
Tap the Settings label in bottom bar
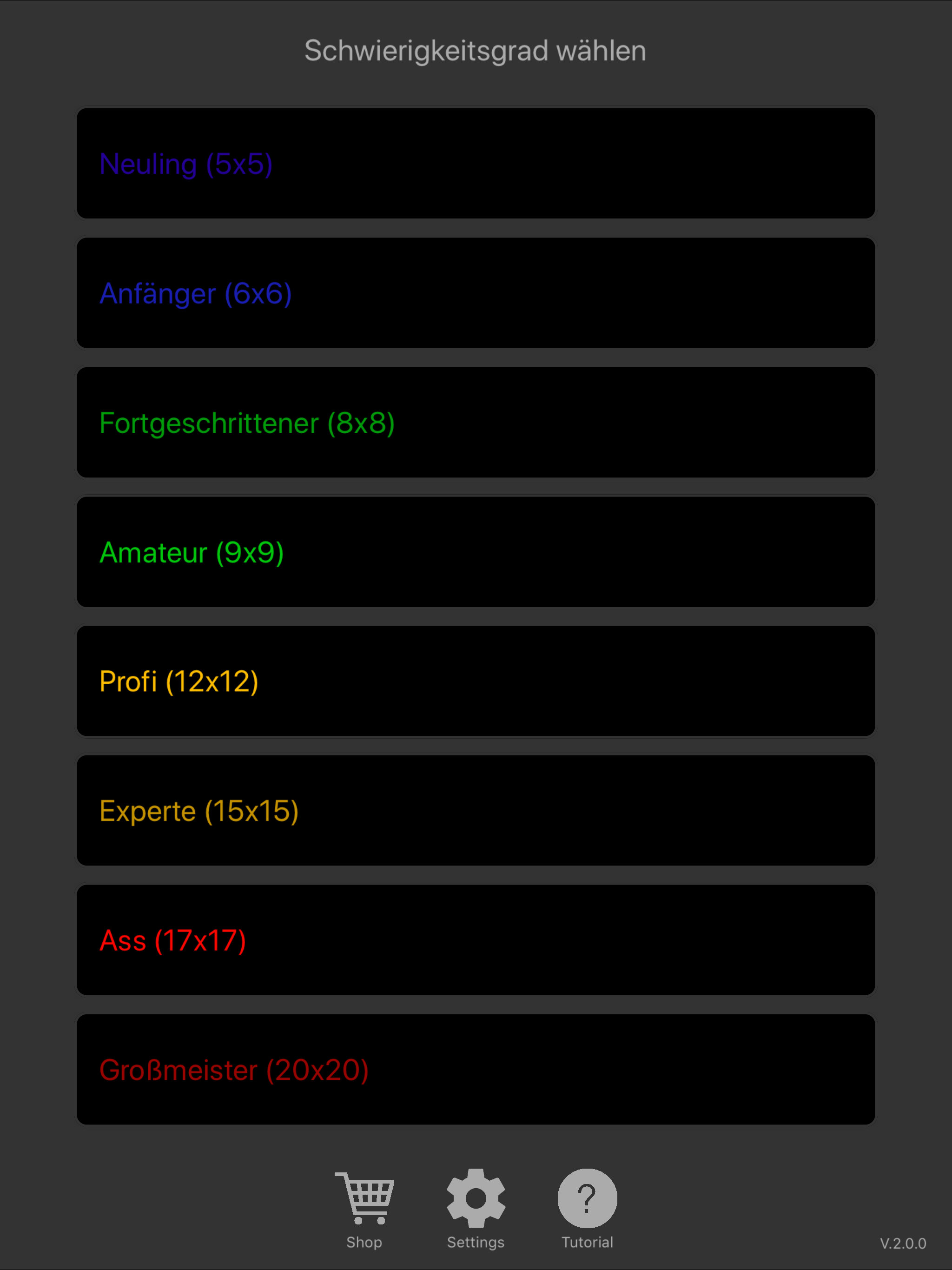tap(475, 1243)
